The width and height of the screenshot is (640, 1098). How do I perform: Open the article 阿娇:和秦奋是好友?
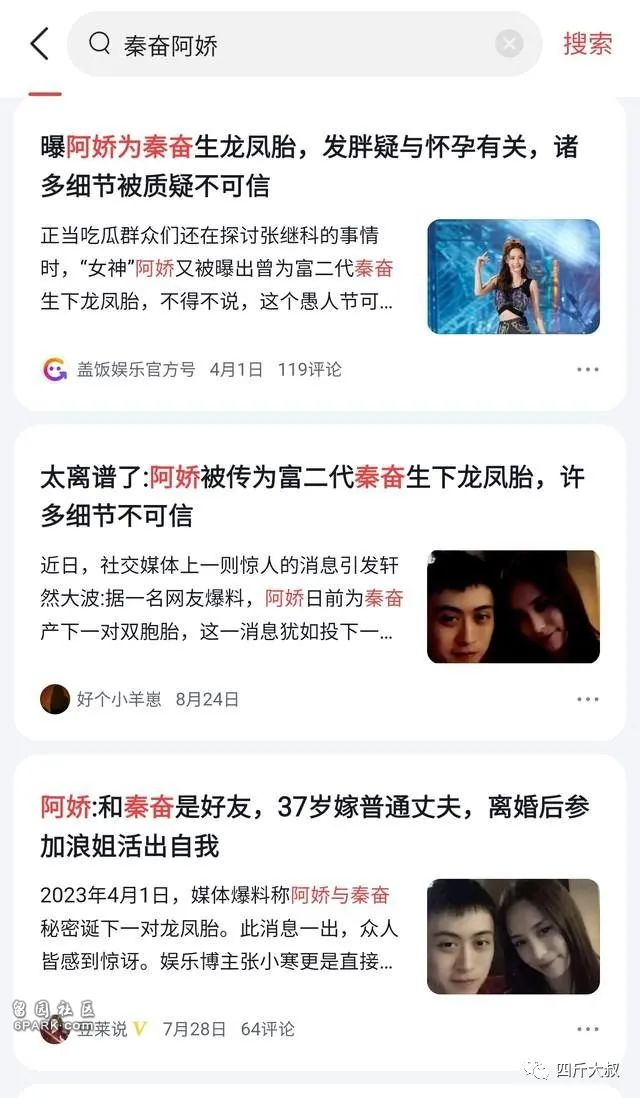coord(314,826)
